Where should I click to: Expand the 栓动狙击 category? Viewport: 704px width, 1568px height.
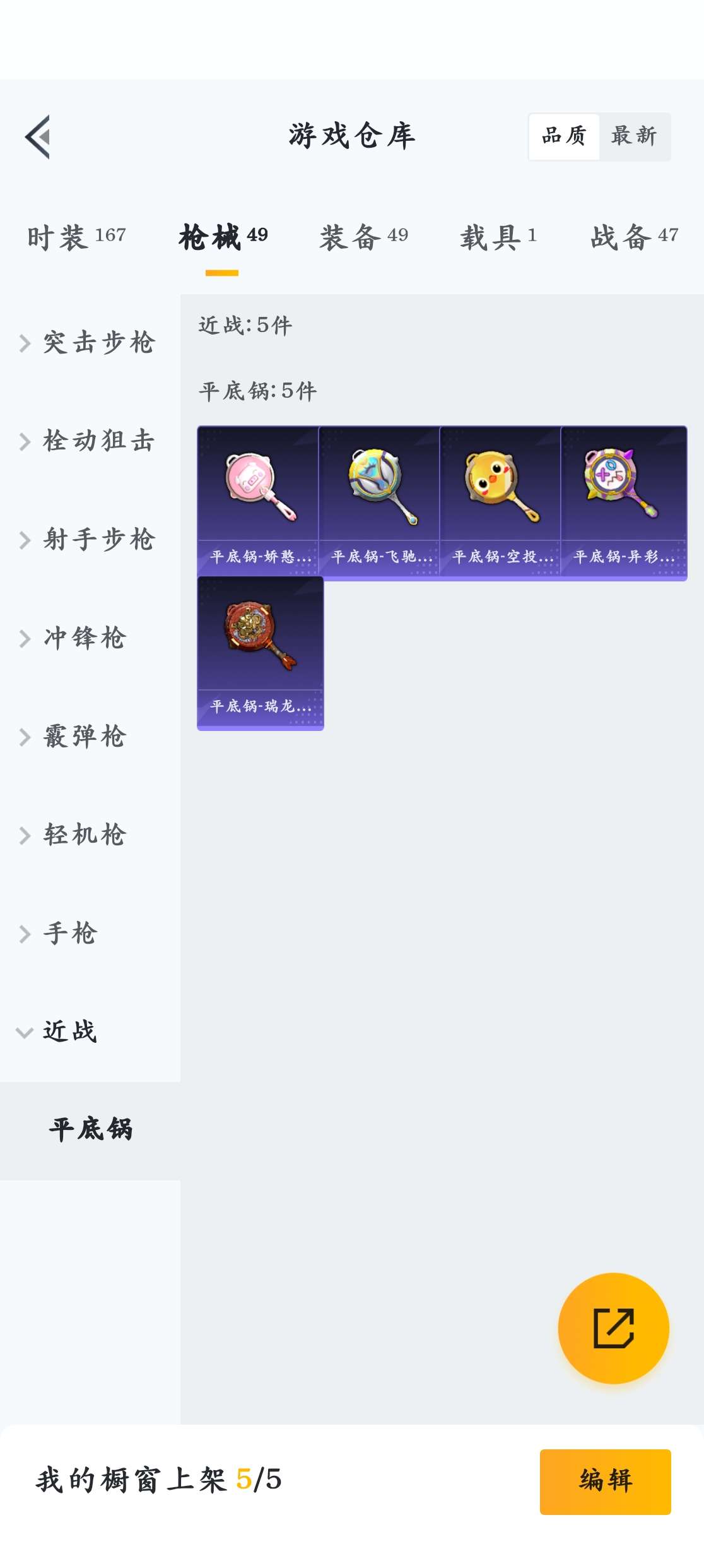point(90,441)
